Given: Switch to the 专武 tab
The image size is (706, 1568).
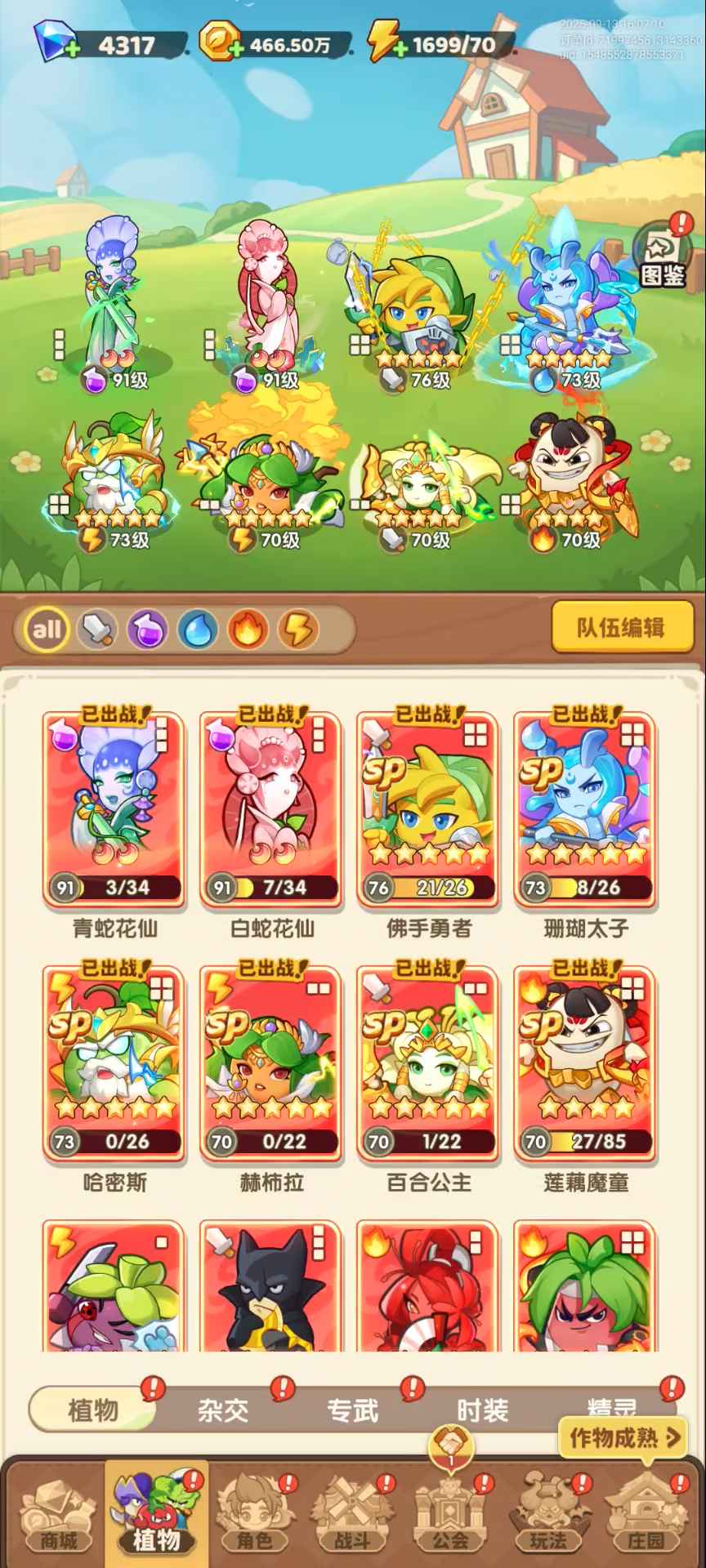Looking at the screenshot, I should [353, 1410].
